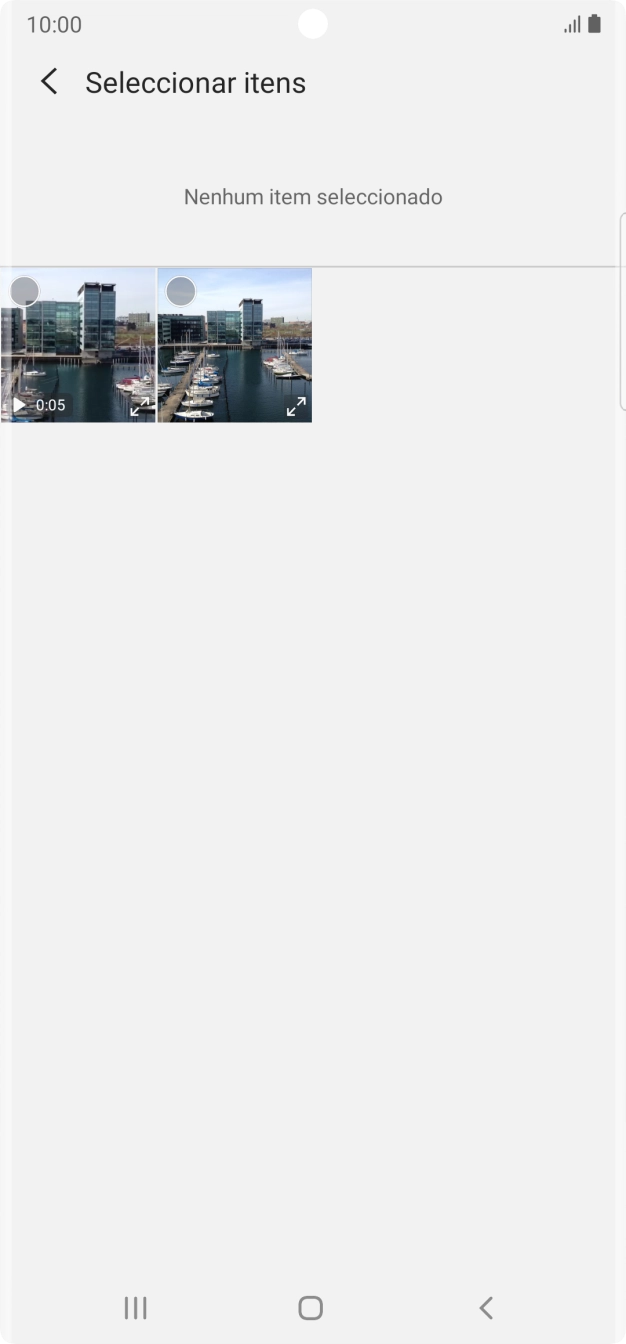Go to the home screen

(311, 1307)
